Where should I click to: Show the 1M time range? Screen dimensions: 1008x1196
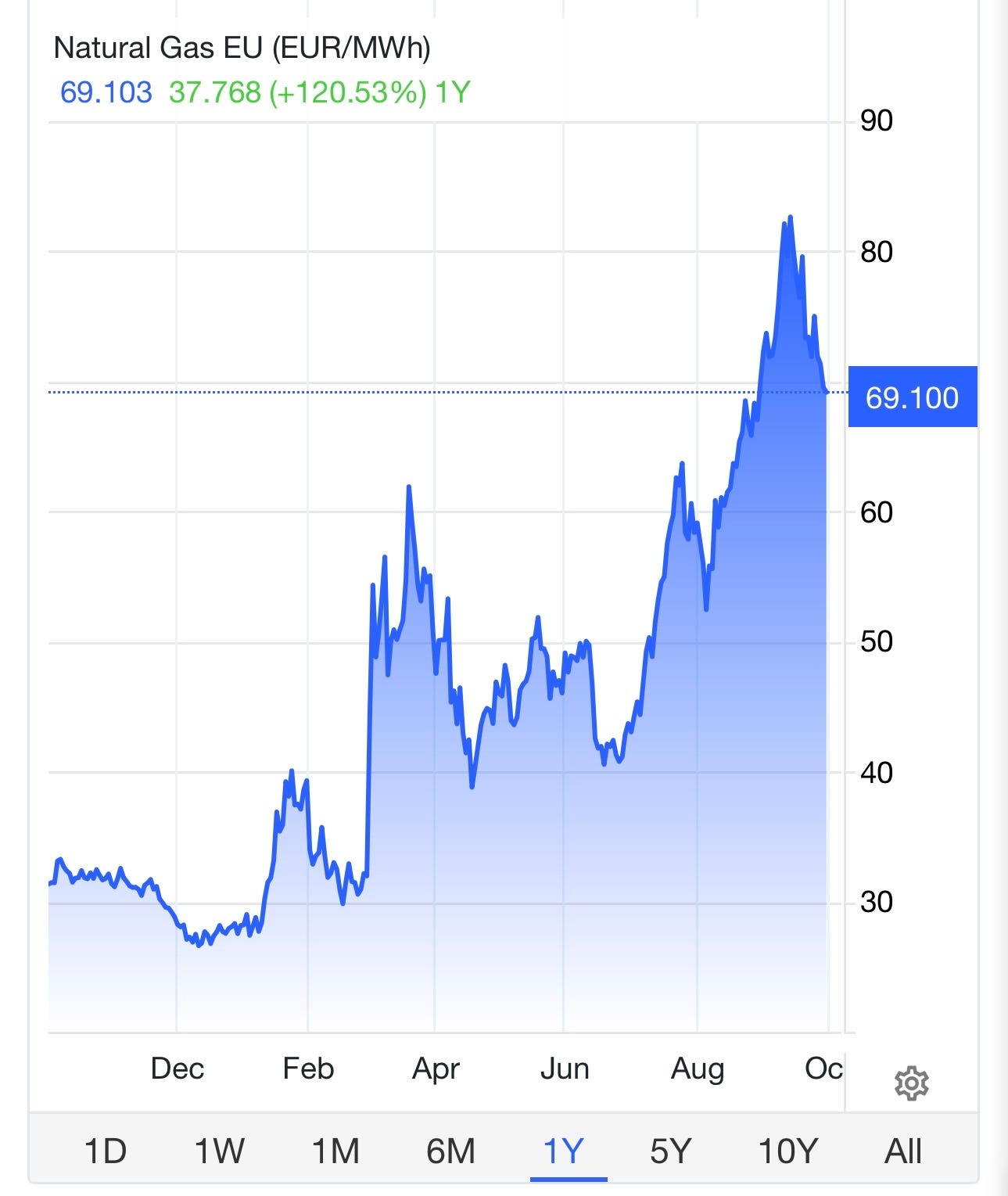pos(335,1151)
